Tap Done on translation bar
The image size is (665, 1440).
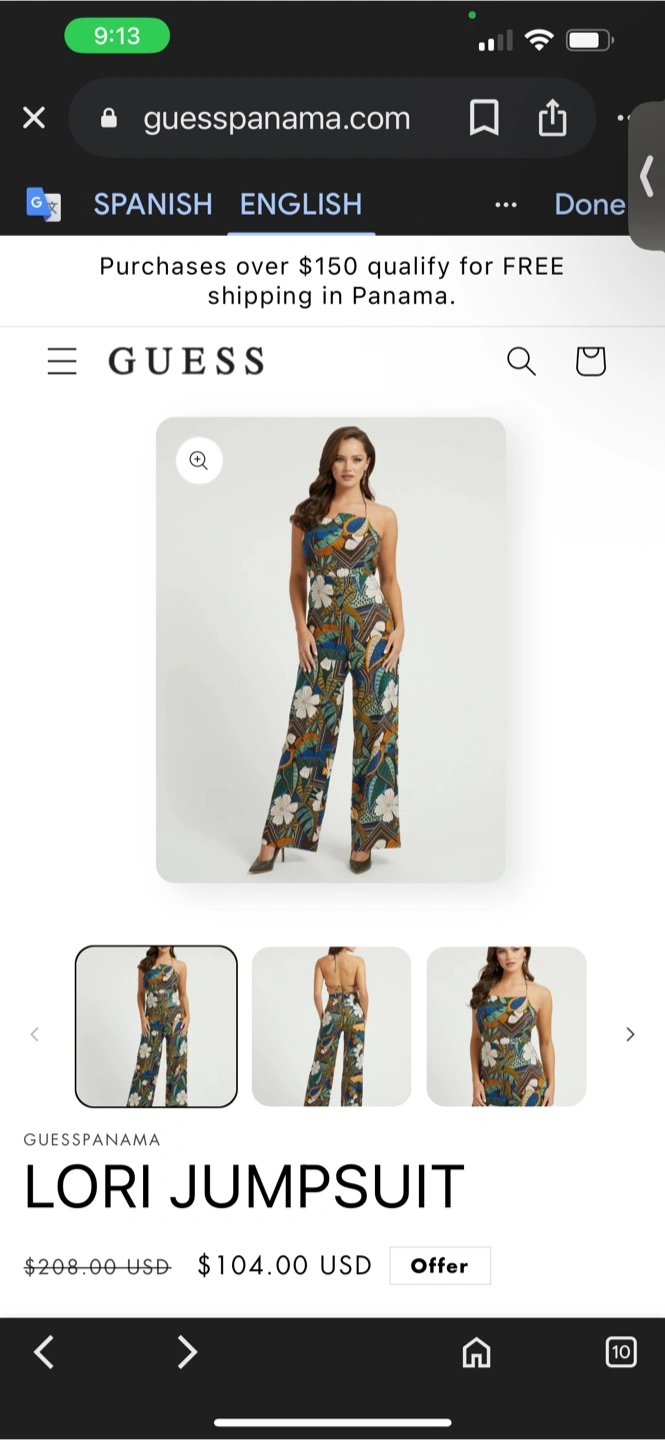(x=589, y=204)
